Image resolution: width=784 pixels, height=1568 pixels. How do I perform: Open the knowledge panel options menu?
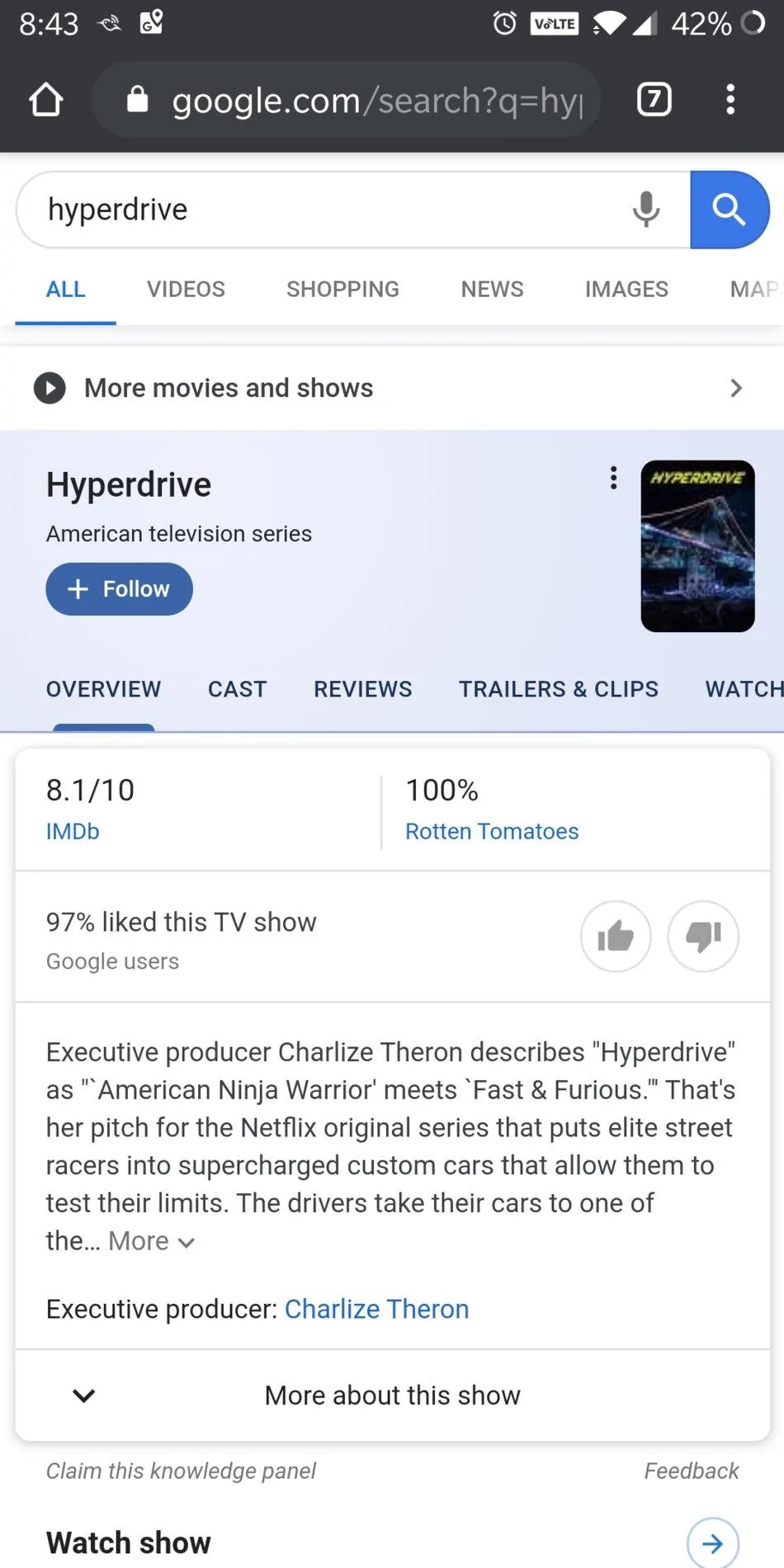613,478
